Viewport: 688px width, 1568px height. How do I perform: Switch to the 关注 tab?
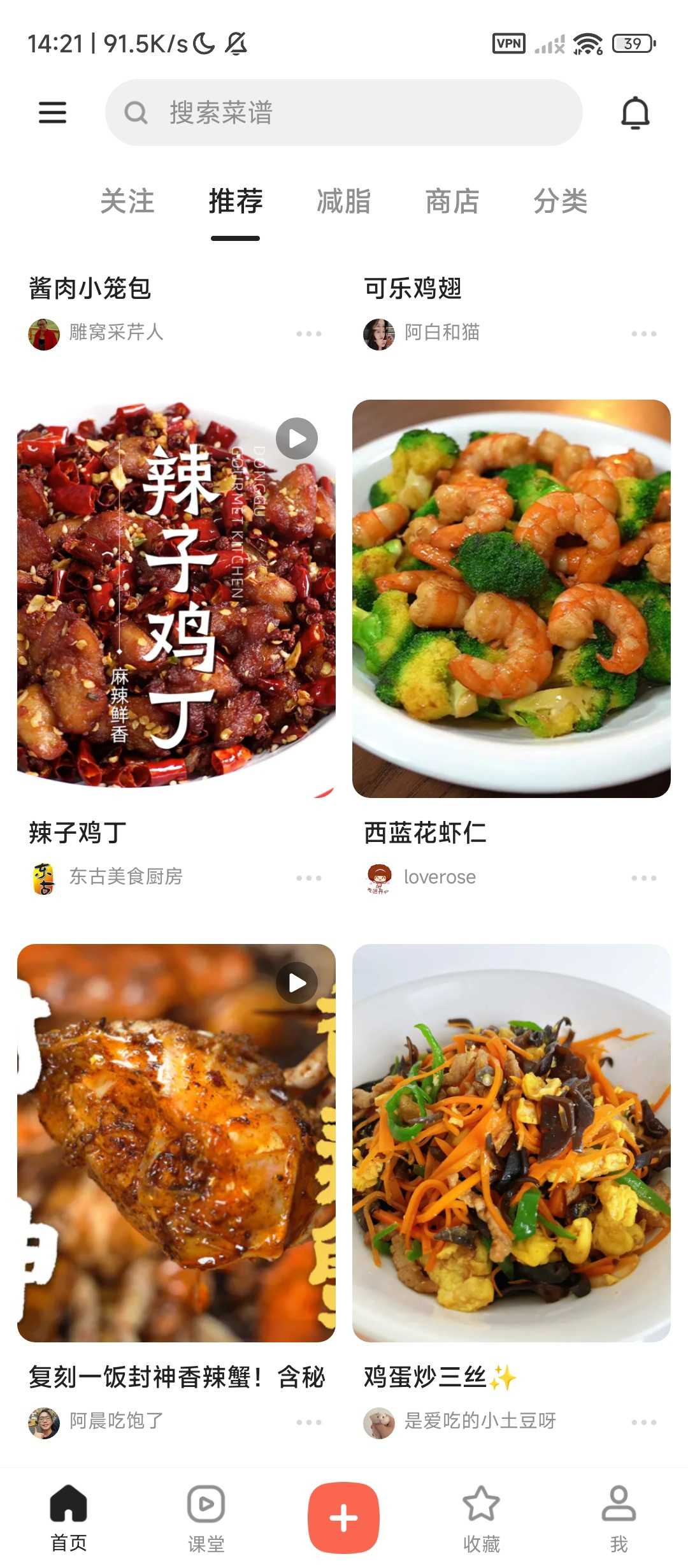(127, 201)
